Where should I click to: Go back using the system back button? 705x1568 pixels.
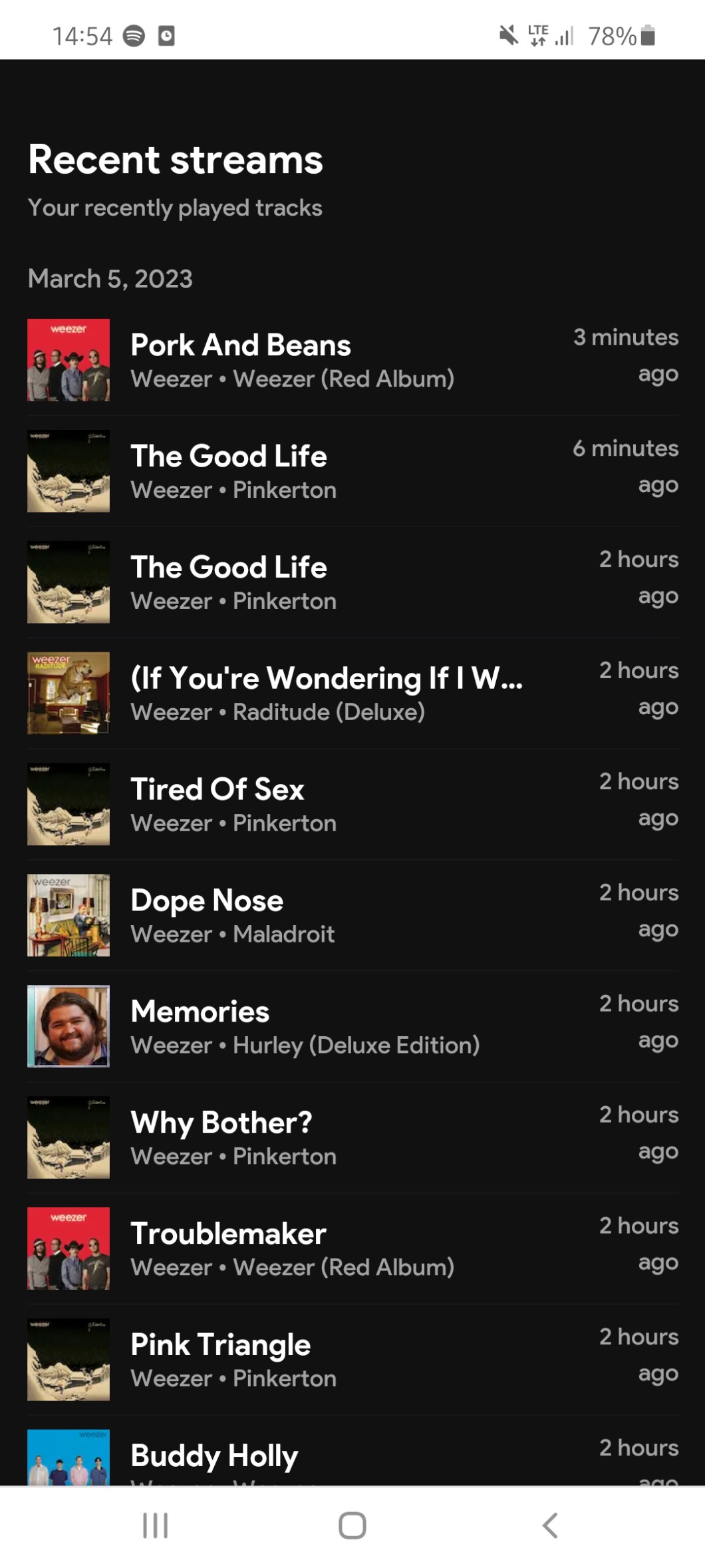click(x=549, y=1525)
